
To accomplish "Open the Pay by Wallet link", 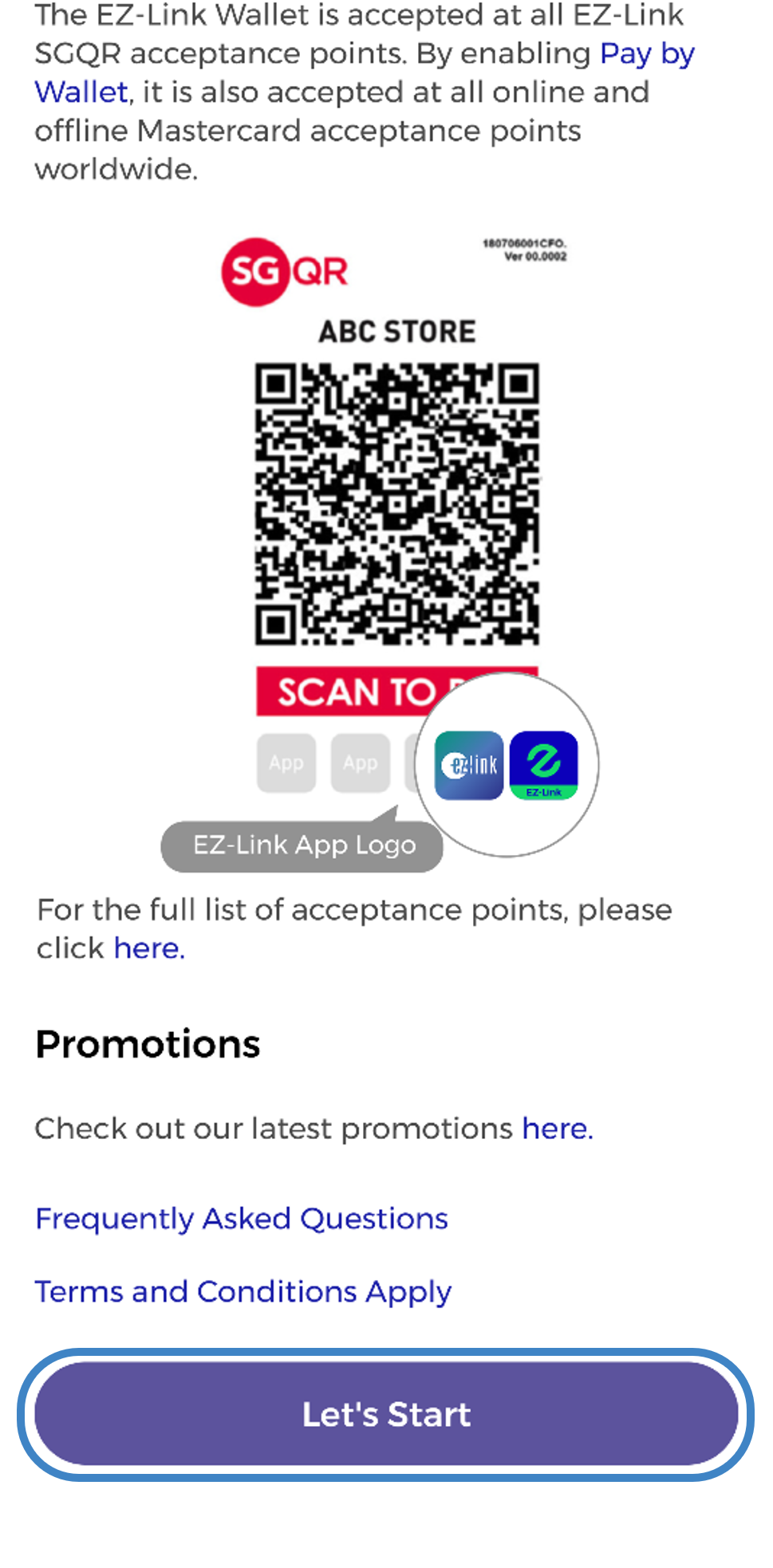I will [x=646, y=54].
